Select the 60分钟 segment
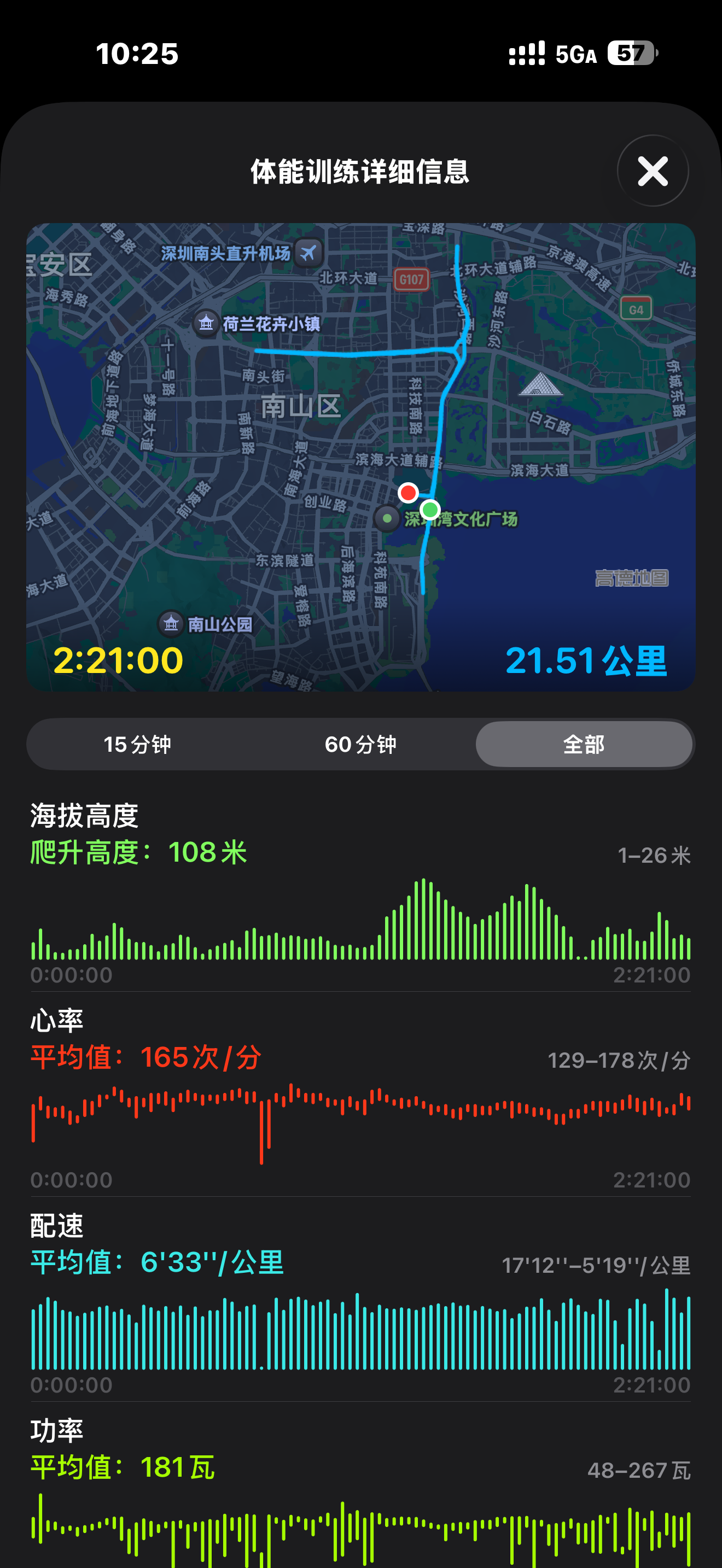 pyautogui.click(x=360, y=744)
